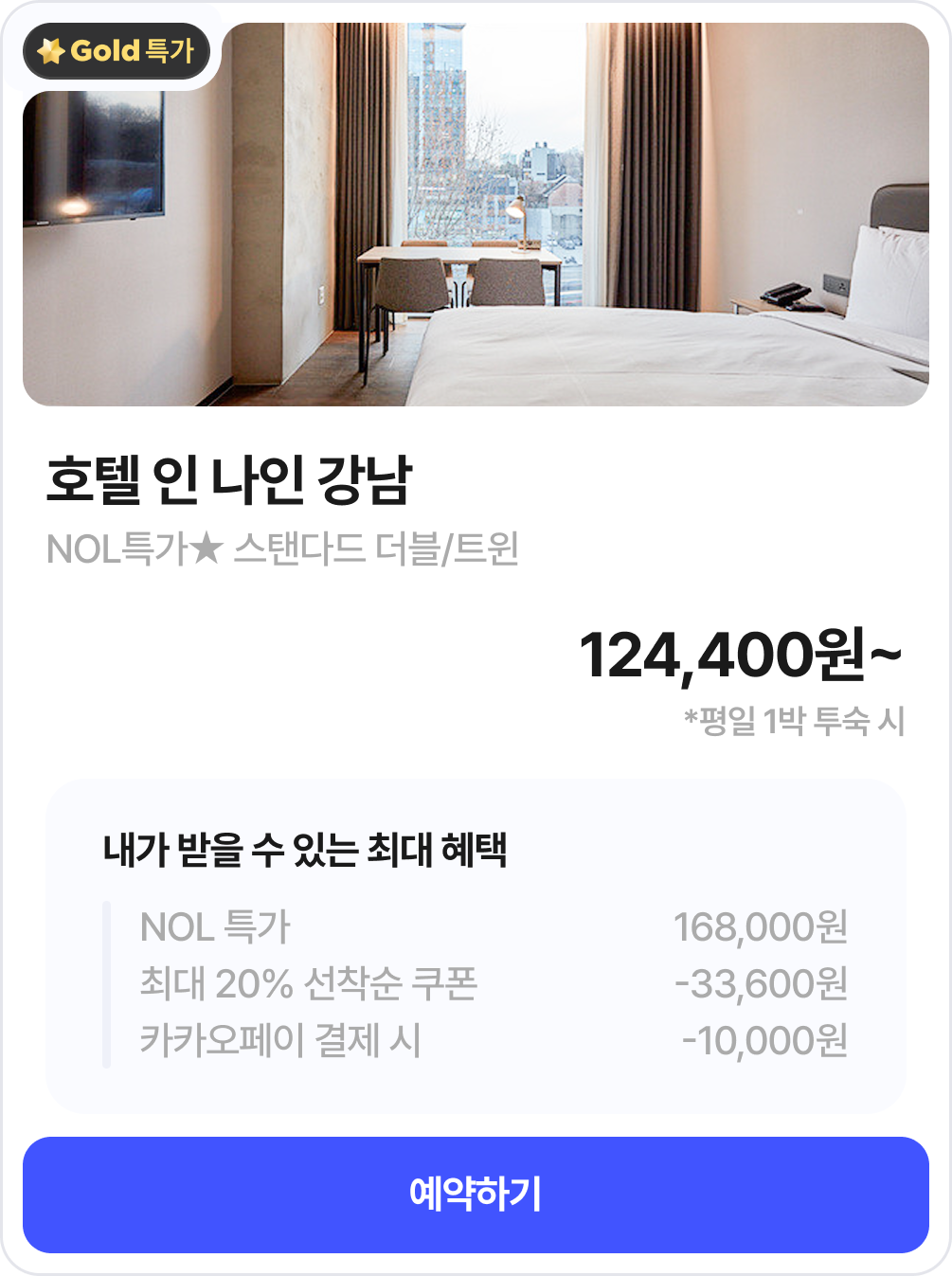Tap the 예약하기 reservation button

point(476,1195)
